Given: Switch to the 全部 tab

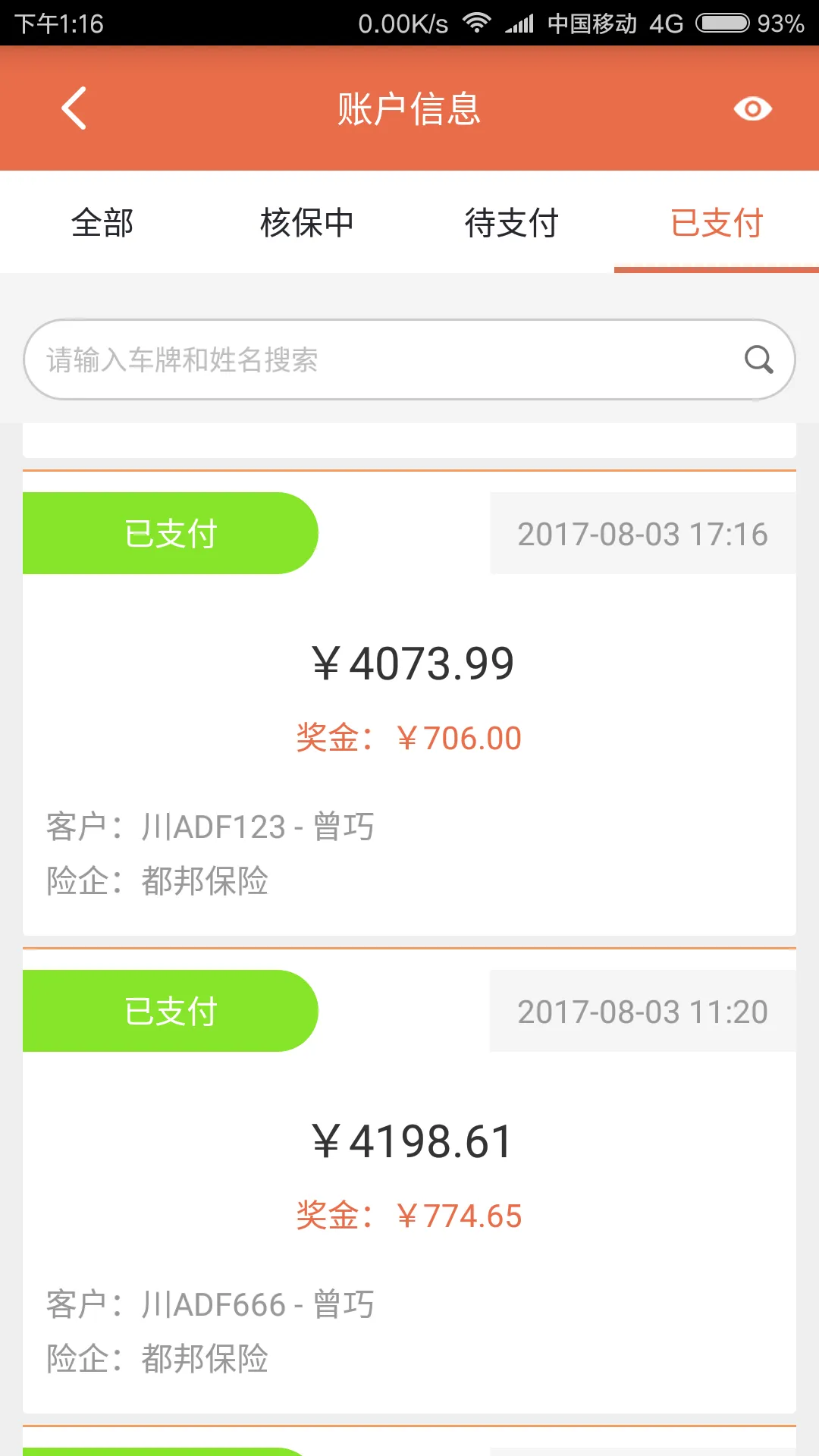Looking at the screenshot, I should (102, 223).
